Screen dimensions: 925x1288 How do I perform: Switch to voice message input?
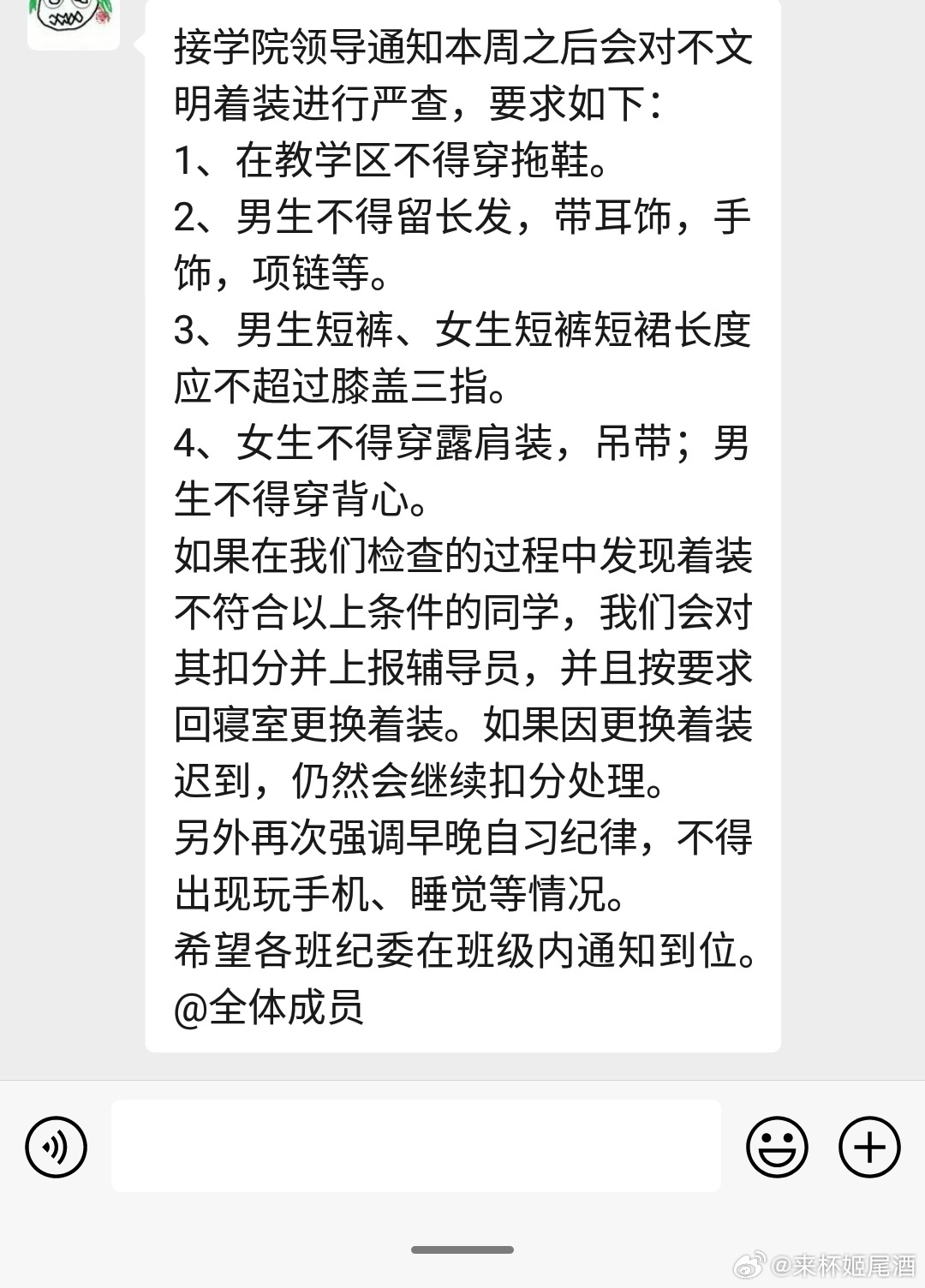(57, 1147)
